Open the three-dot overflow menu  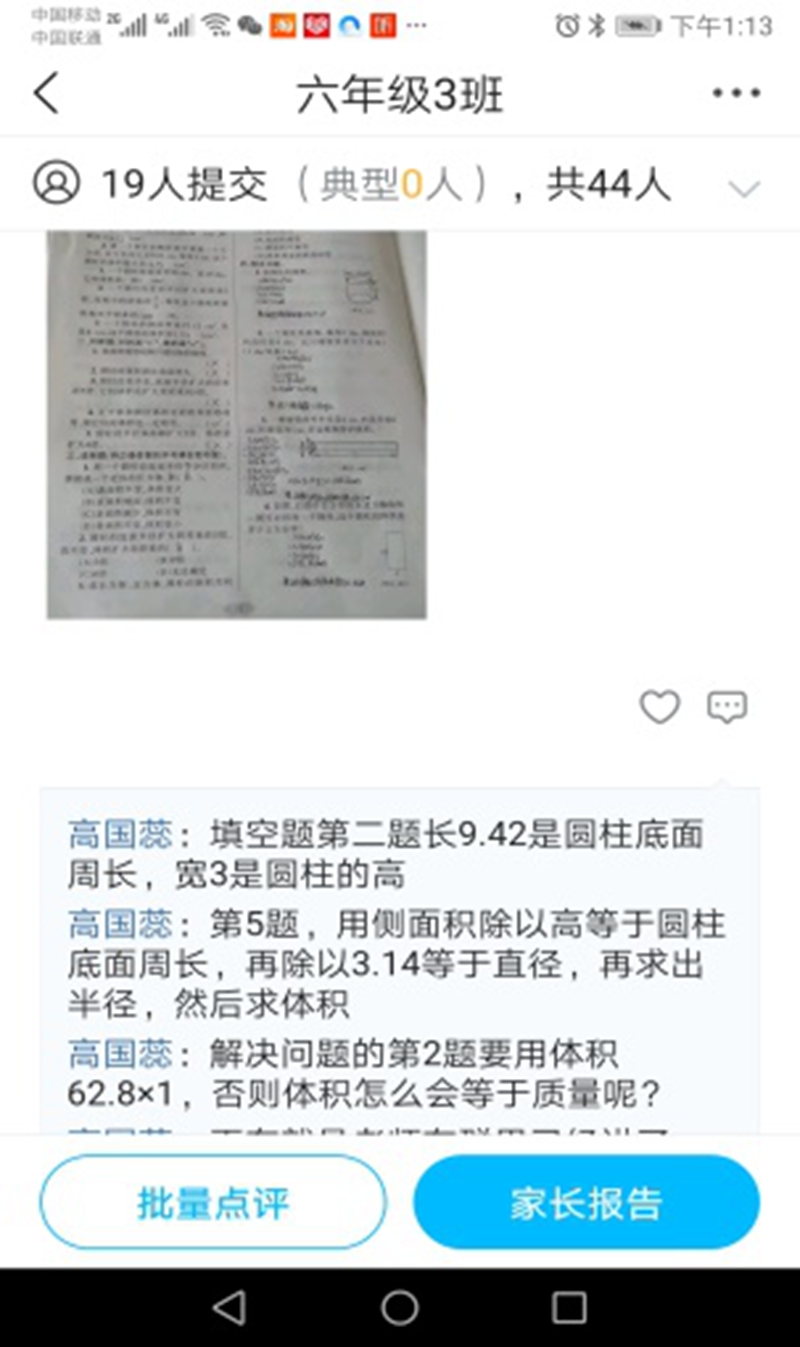point(736,94)
